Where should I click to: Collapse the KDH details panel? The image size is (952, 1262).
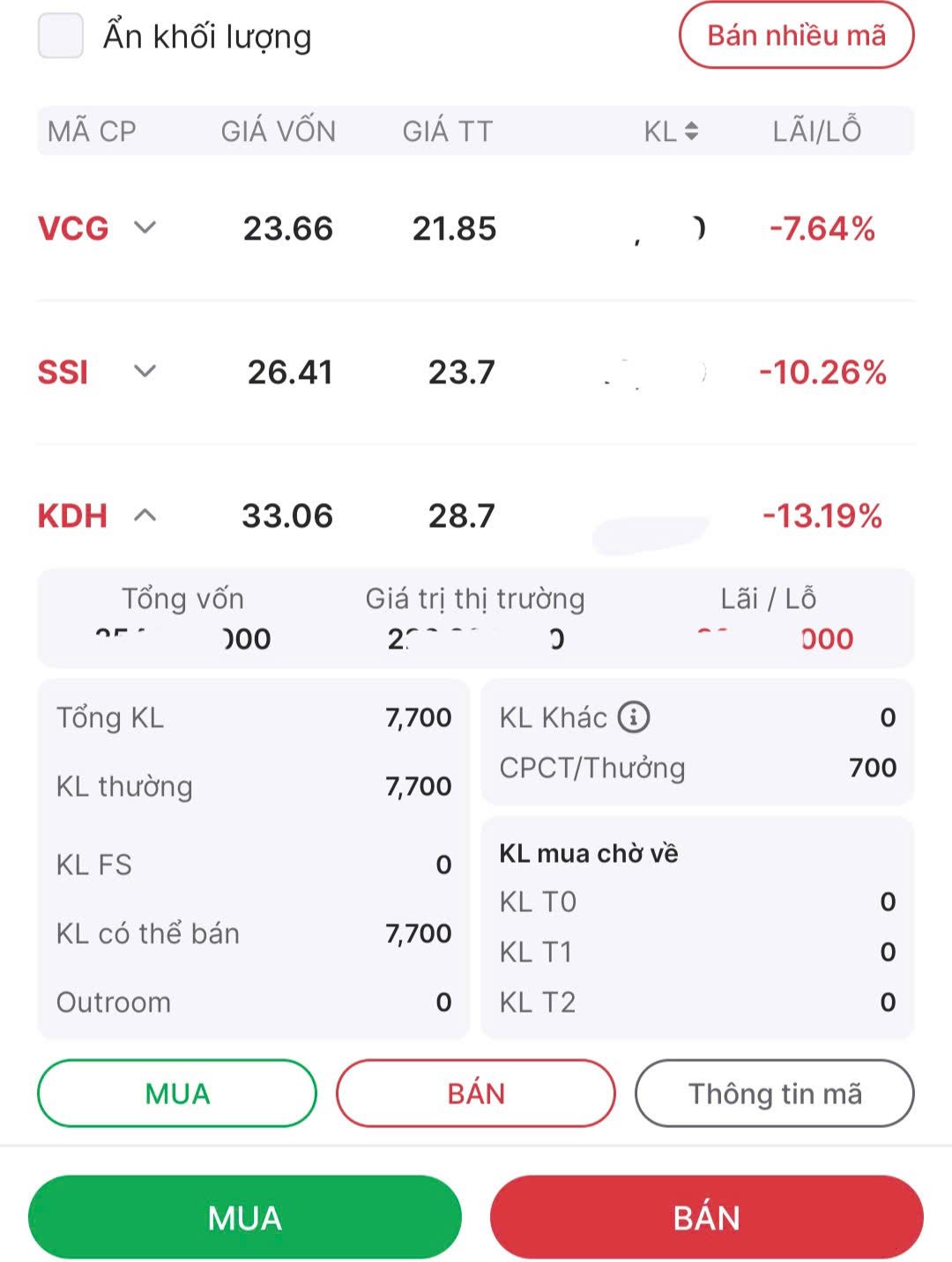pos(144,516)
